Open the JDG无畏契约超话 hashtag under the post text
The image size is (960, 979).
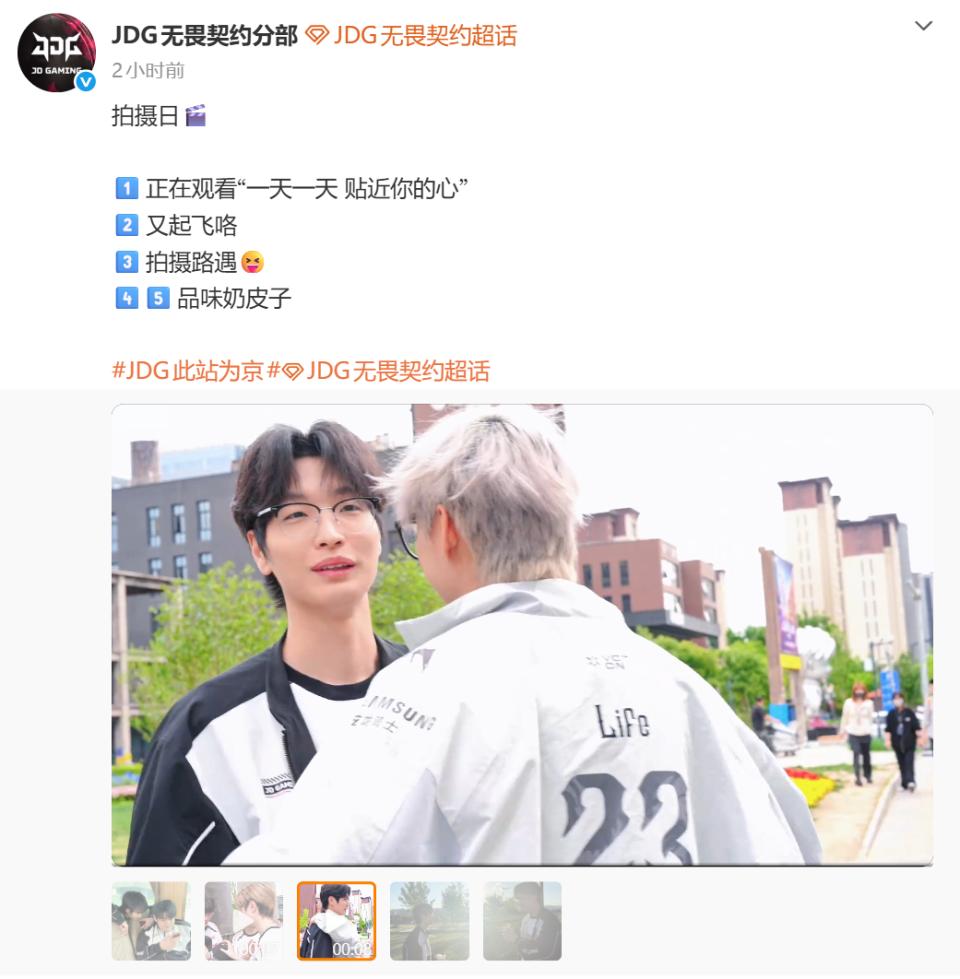click(x=388, y=371)
